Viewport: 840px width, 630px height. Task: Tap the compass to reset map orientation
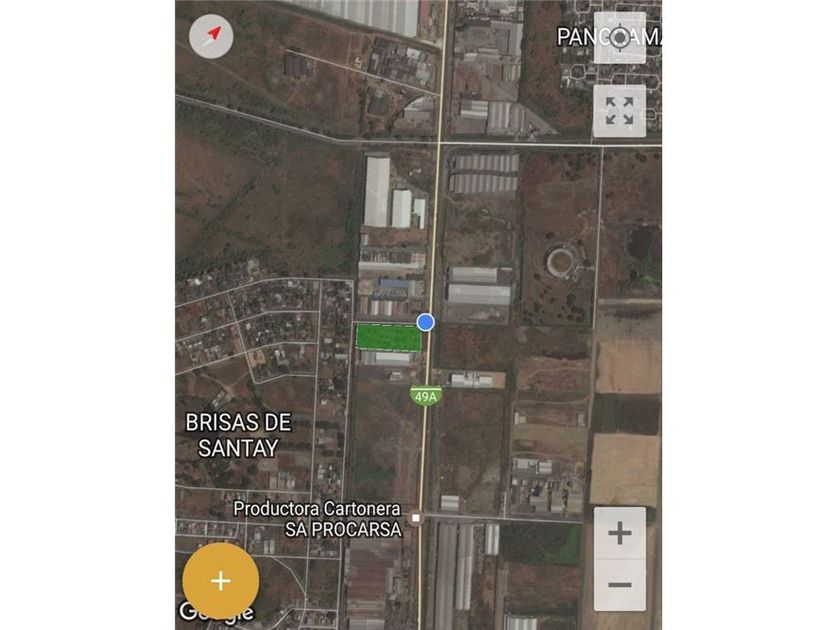point(211,36)
